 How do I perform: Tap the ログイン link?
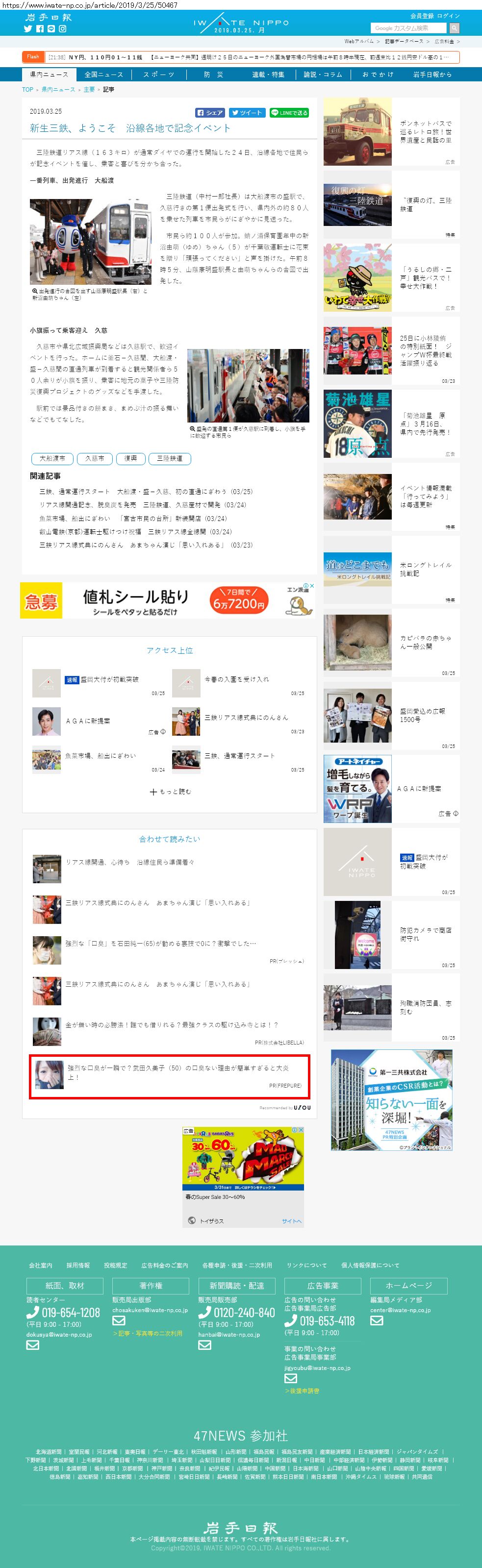click(x=449, y=16)
